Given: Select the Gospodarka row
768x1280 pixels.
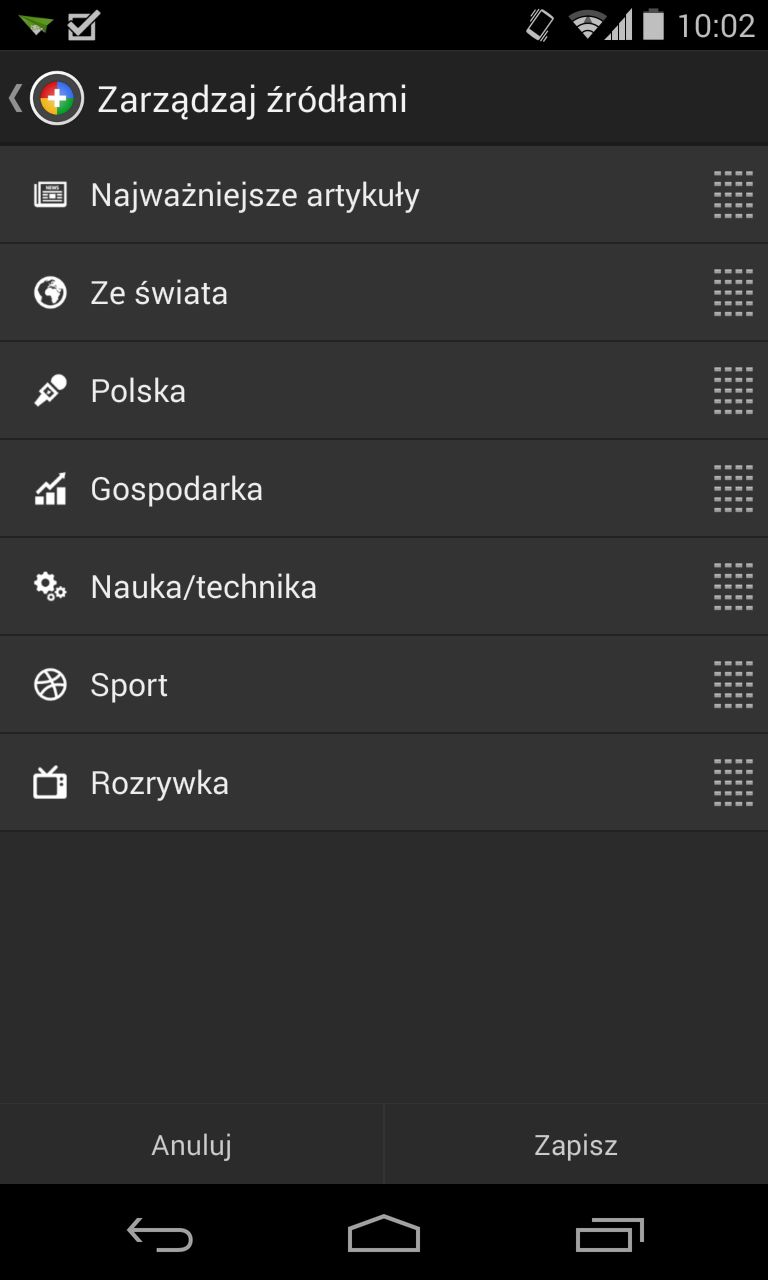Looking at the screenshot, I should [x=384, y=489].
